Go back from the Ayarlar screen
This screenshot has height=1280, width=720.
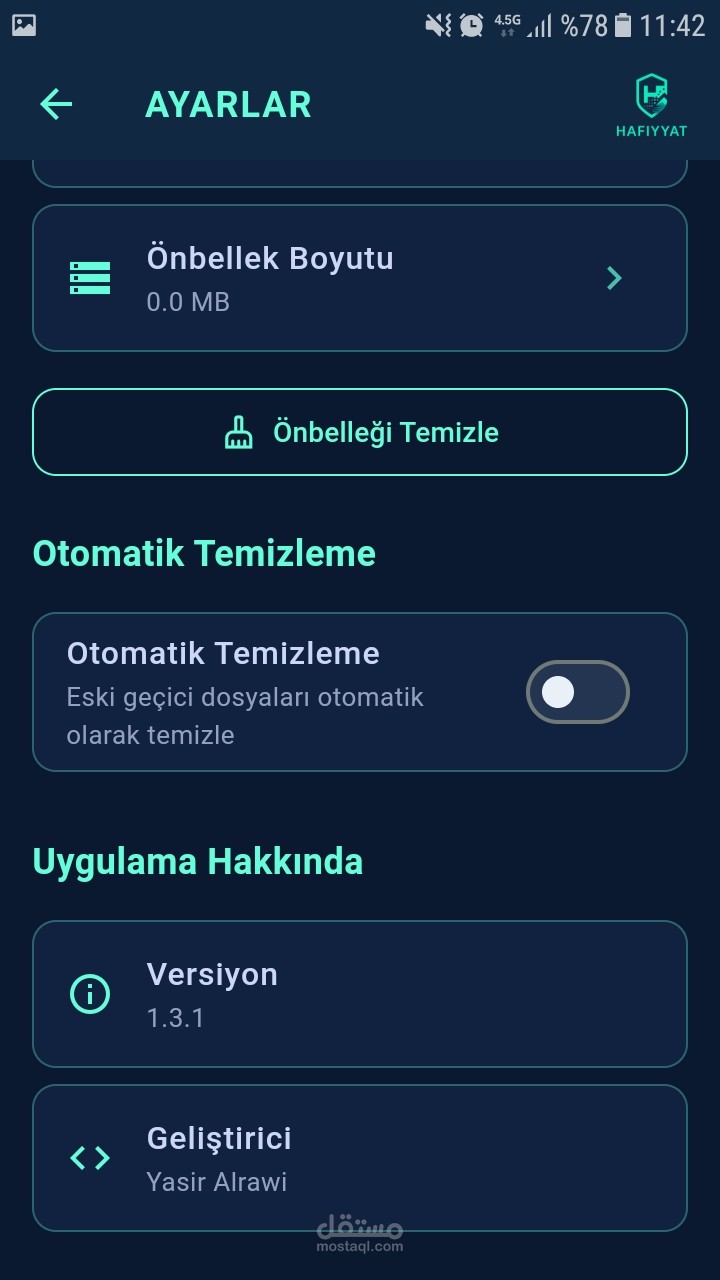(x=56, y=104)
